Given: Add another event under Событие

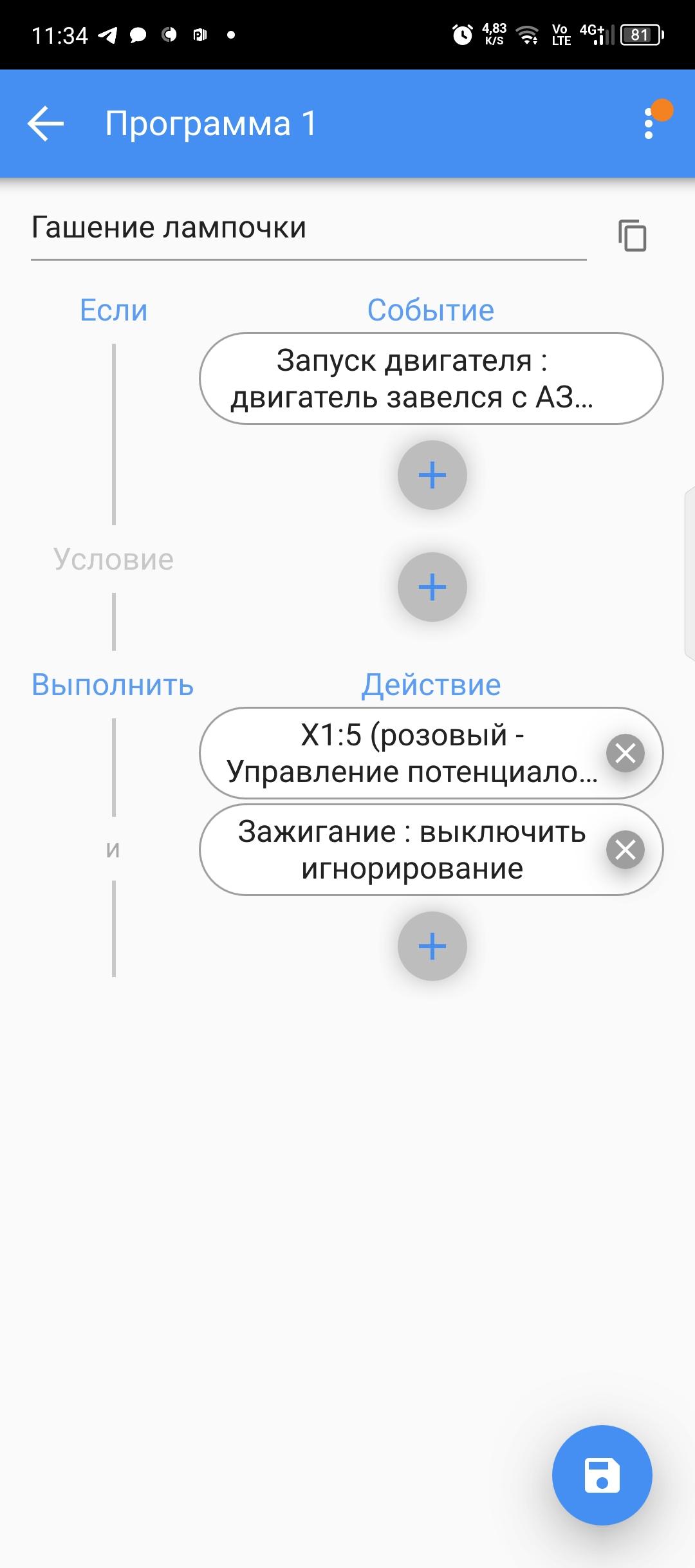Looking at the screenshot, I should point(432,475).
